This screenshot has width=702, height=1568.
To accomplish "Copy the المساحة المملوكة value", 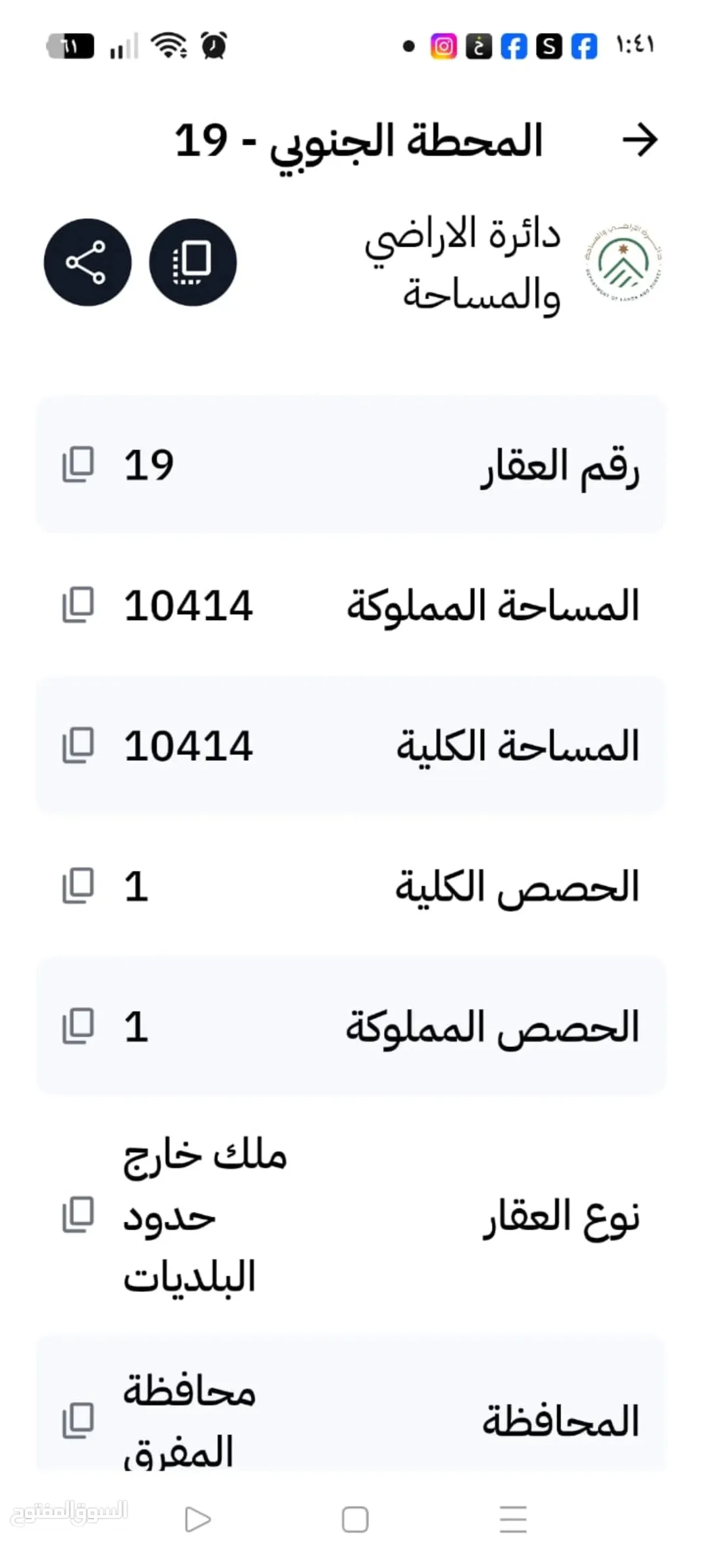I will coord(78,605).
